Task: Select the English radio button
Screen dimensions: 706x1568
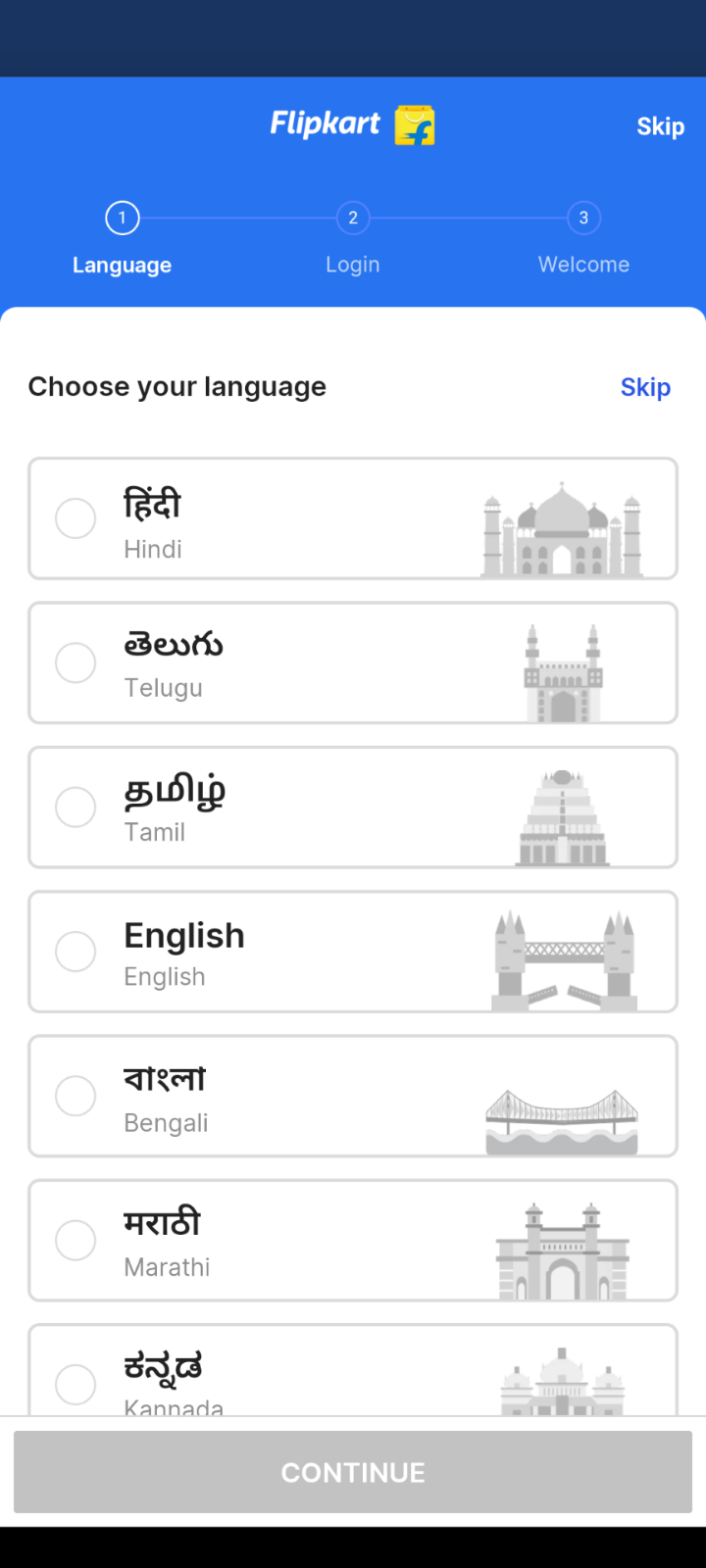Action: [76, 952]
